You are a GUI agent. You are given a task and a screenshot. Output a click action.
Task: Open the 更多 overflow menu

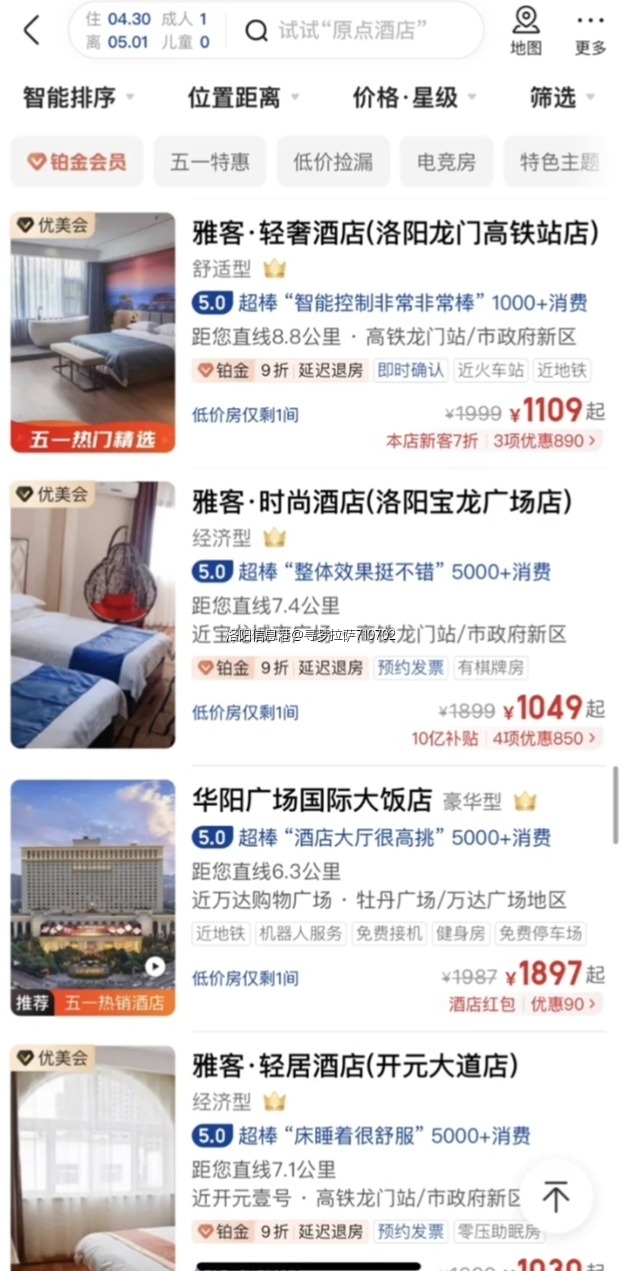pyautogui.click(x=590, y=30)
